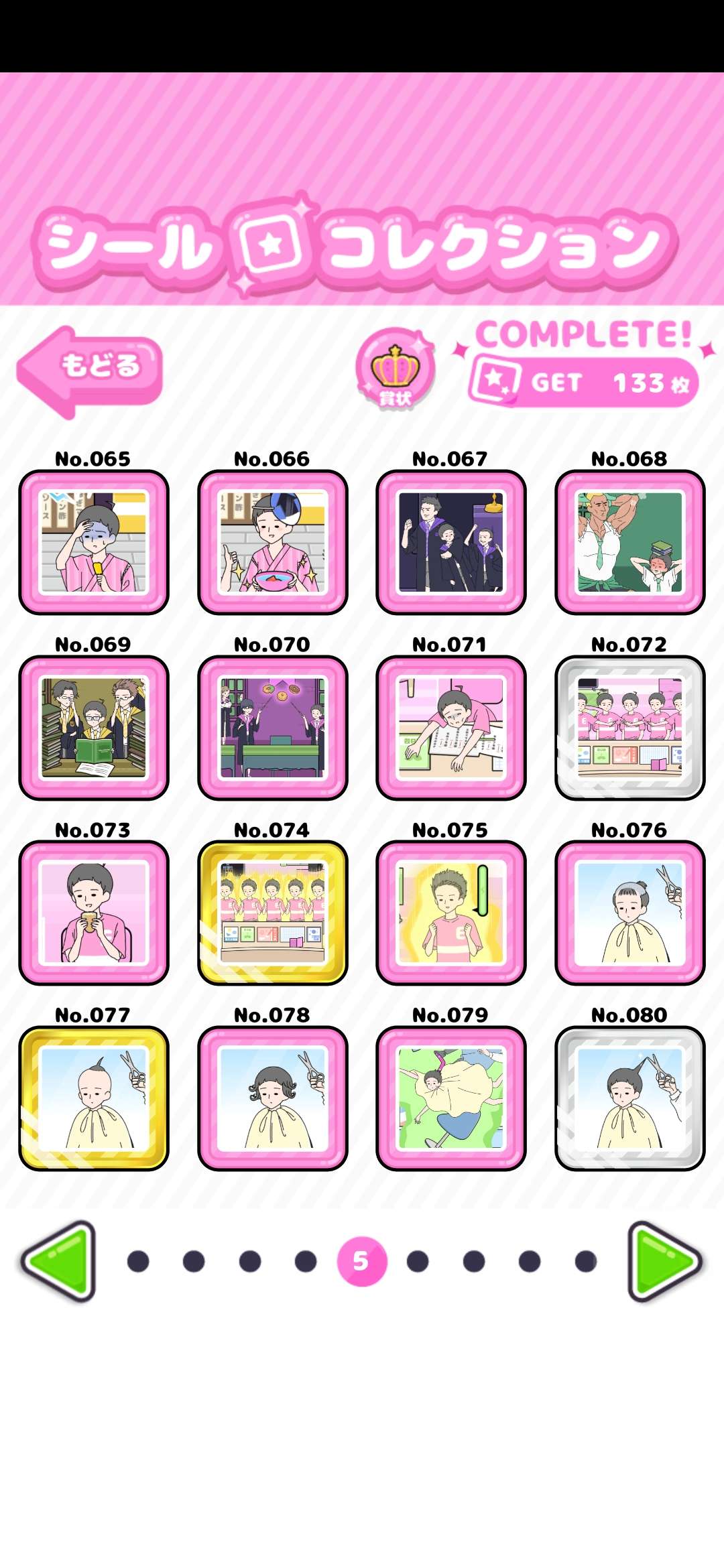
Task: View sticker No.066
Action: pyautogui.click(x=272, y=542)
